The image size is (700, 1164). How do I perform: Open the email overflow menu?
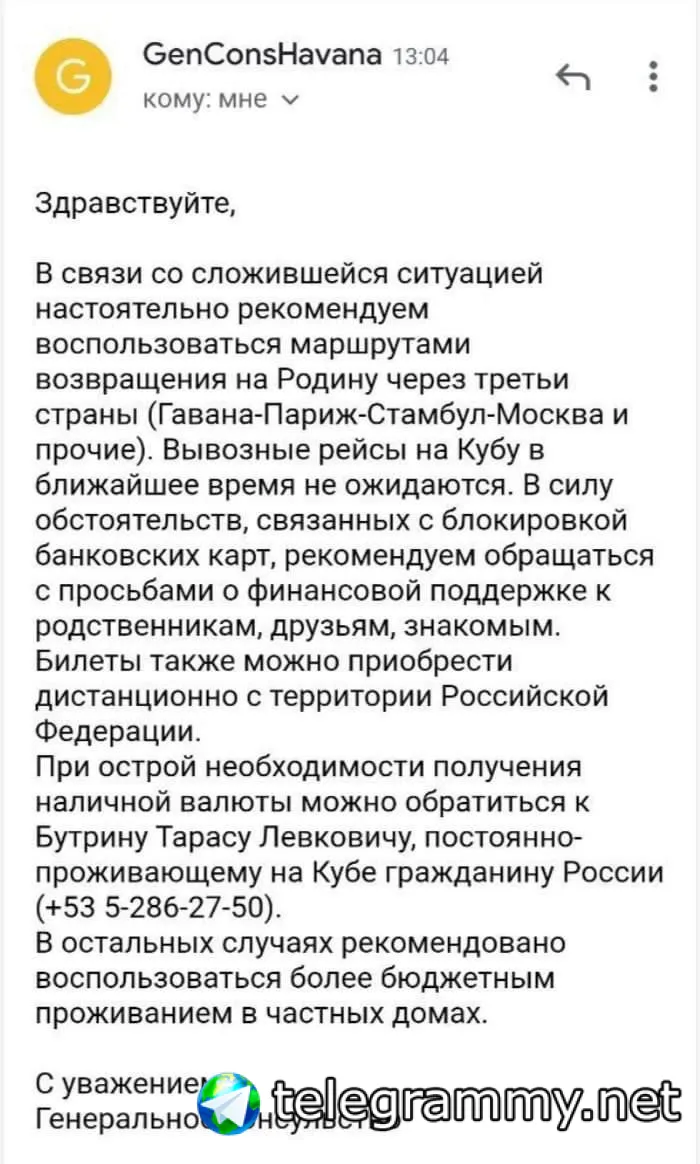point(653,77)
